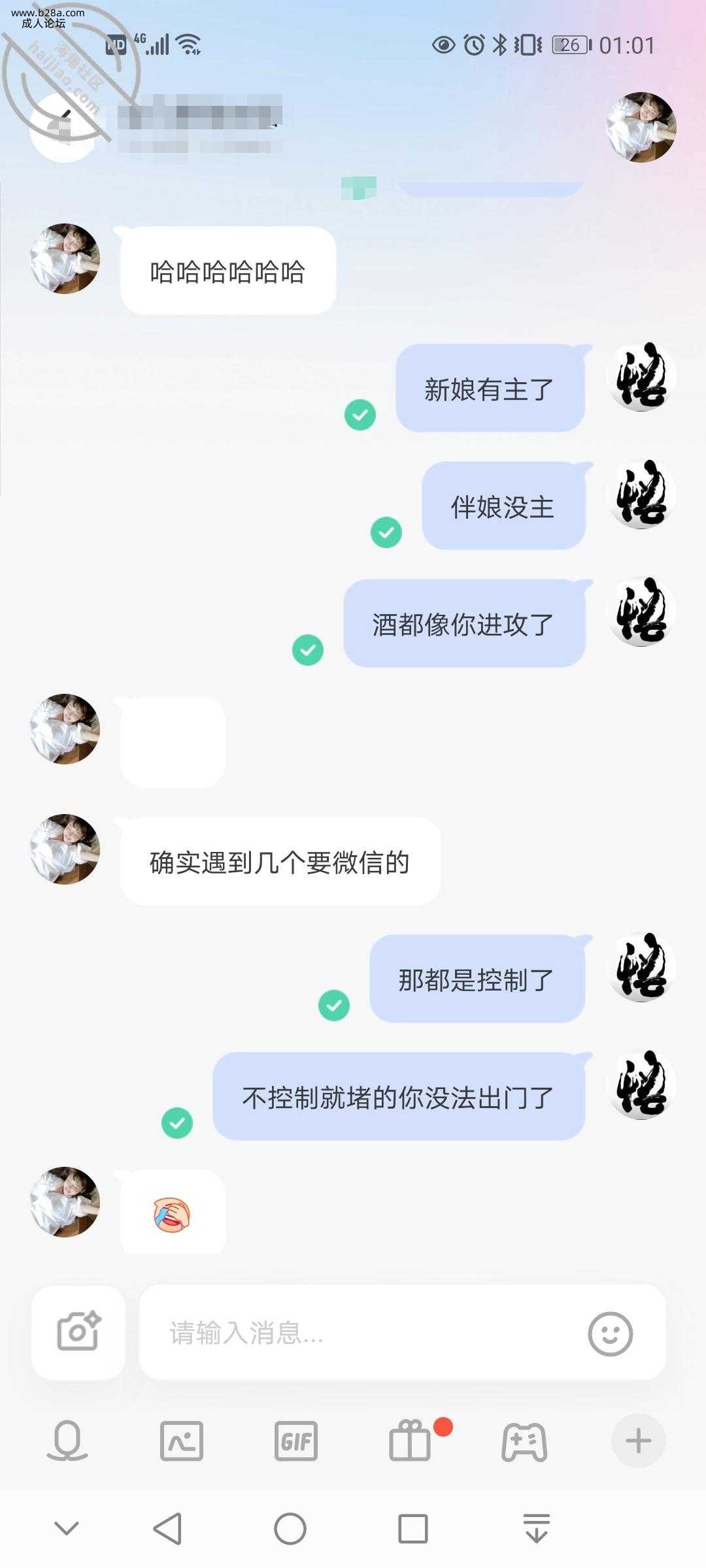Image resolution: width=706 pixels, height=1568 pixels.
Task: Open the camera photo button
Action: pyautogui.click(x=78, y=1332)
